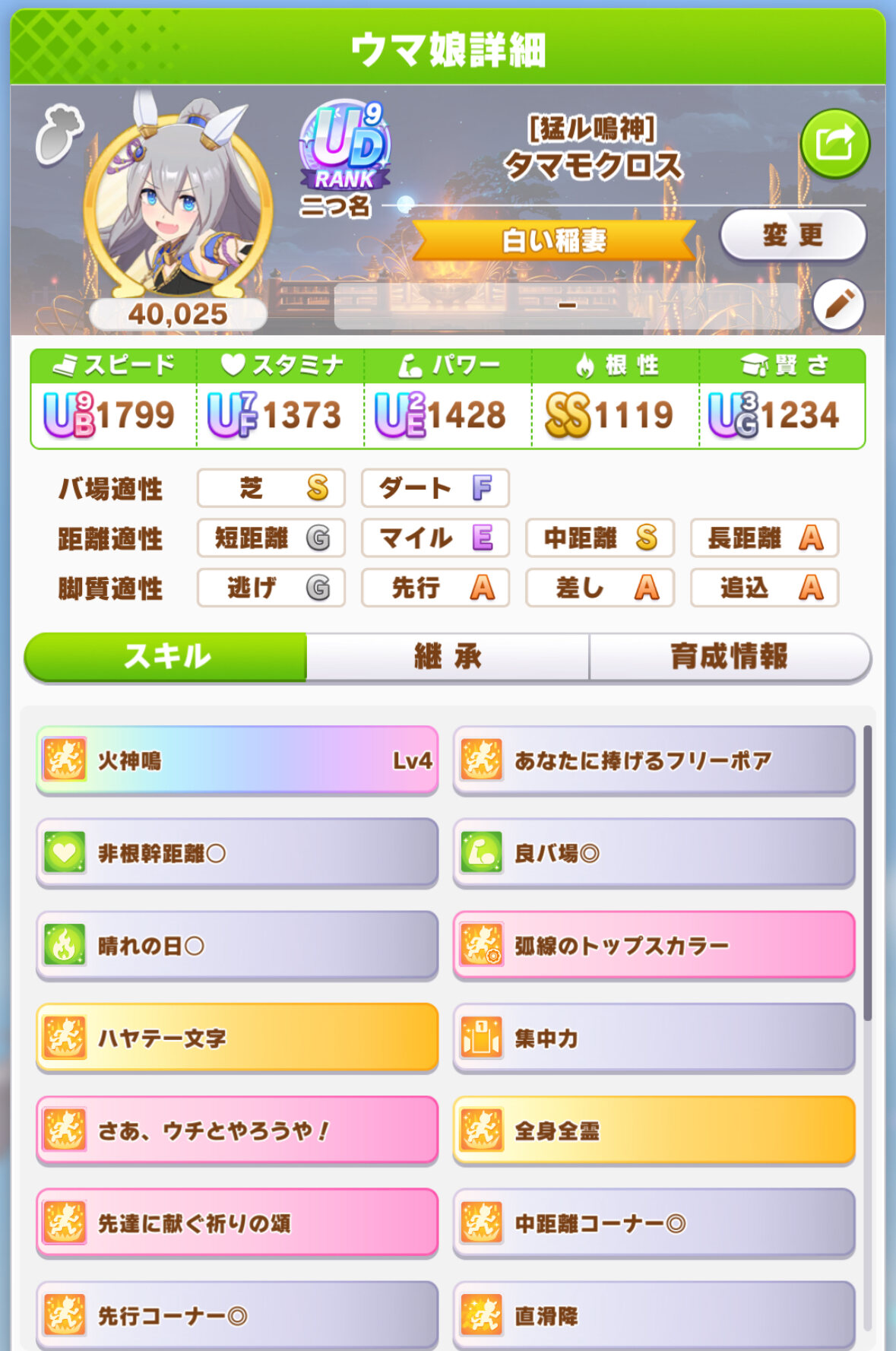Open the 弧線のトップスカラー skill
Viewport: 896px width, 1351px height.
654,946
